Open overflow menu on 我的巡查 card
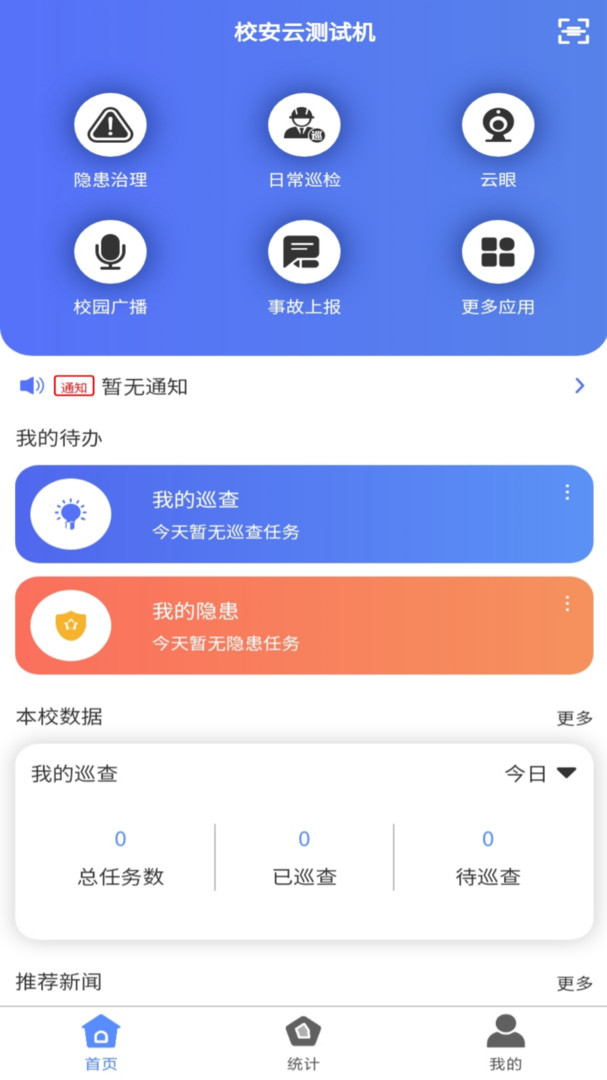This screenshot has height=1080, width=607. [x=567, y=492]
